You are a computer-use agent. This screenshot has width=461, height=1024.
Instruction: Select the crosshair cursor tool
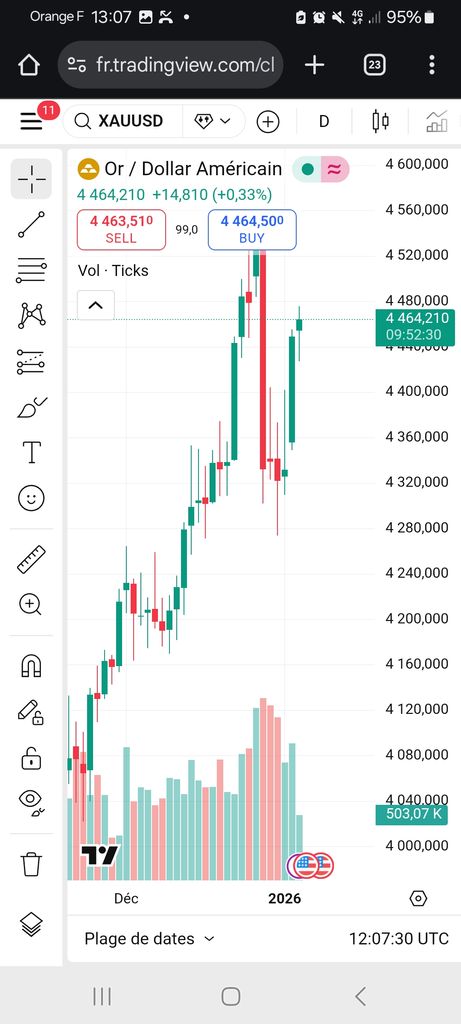31,179
